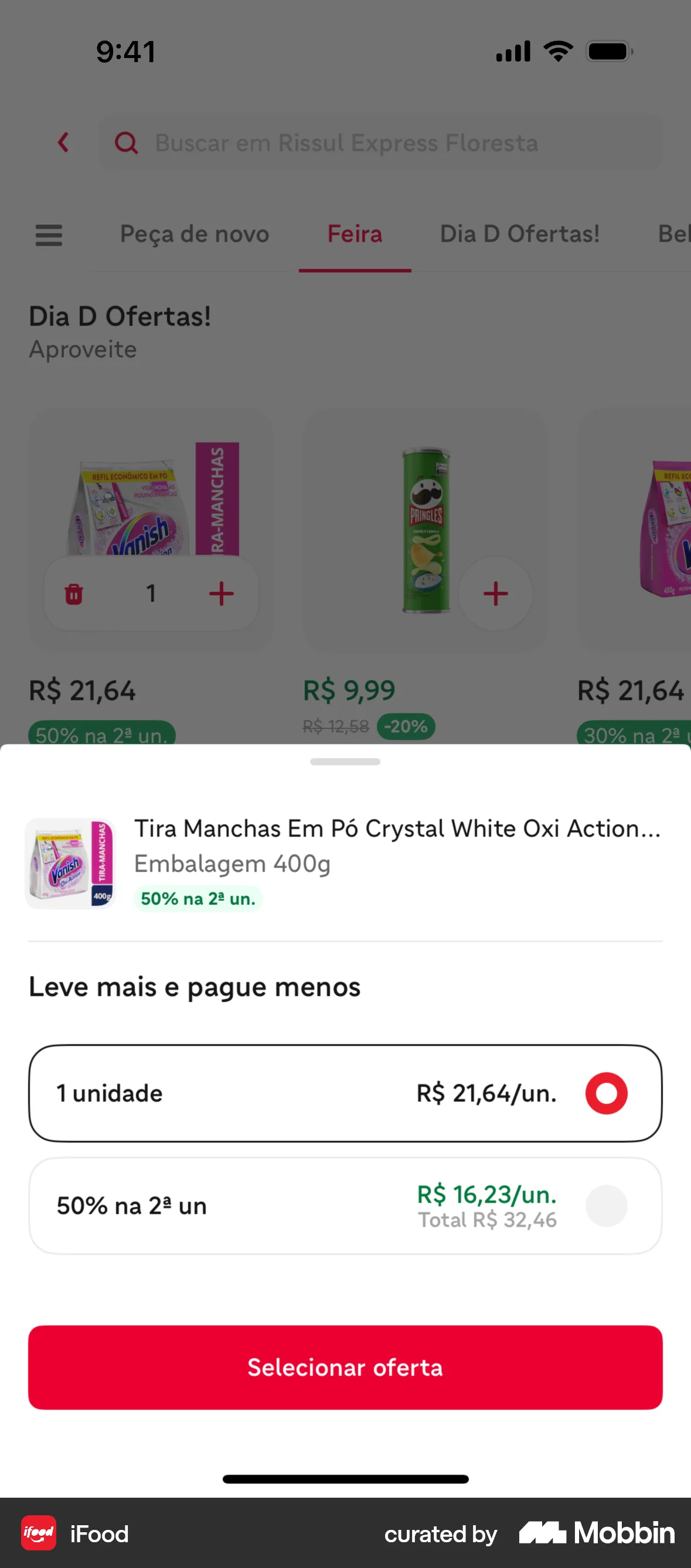Tap the search magnifier icon

point(126,142)
